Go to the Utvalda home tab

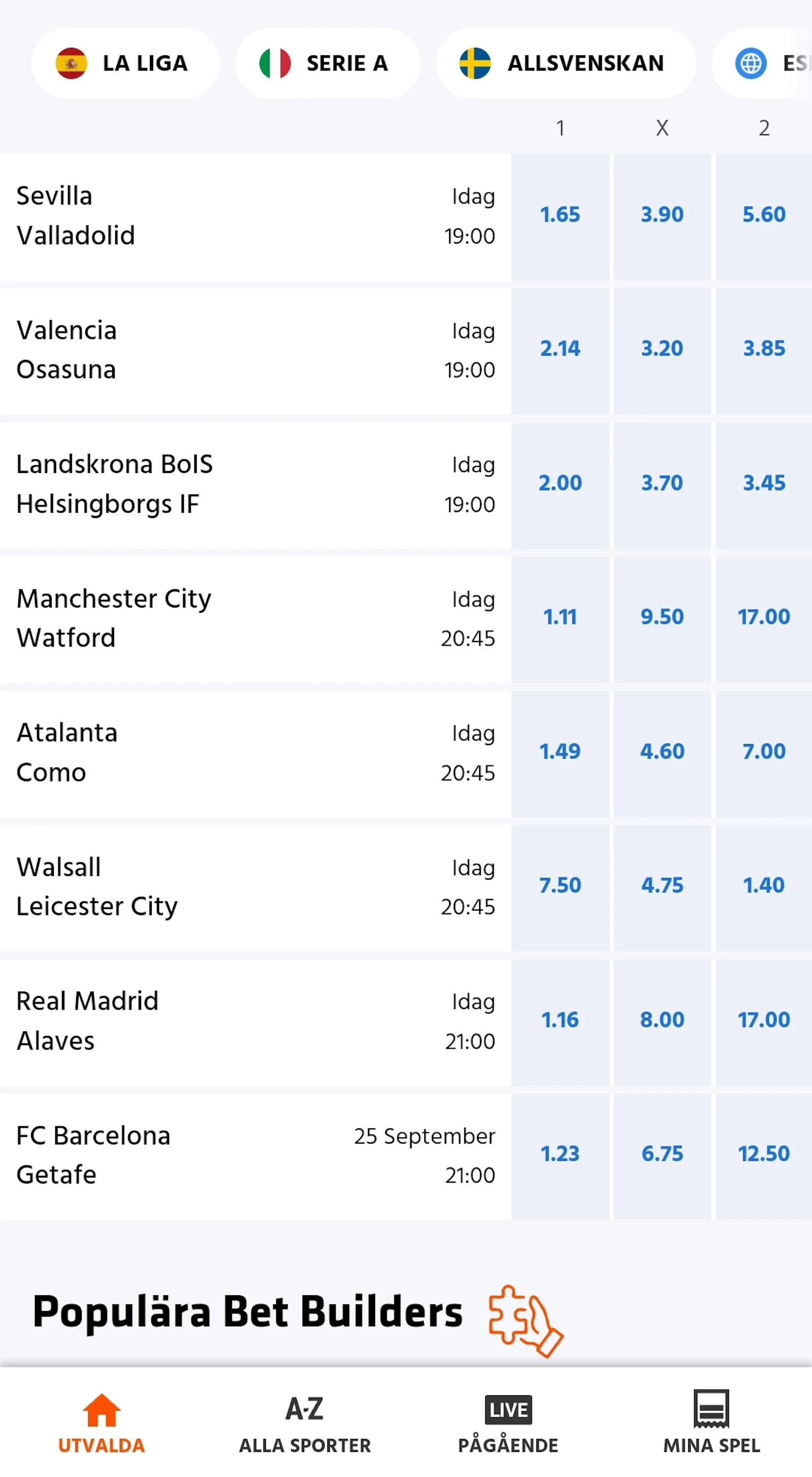click(101, 1423)
